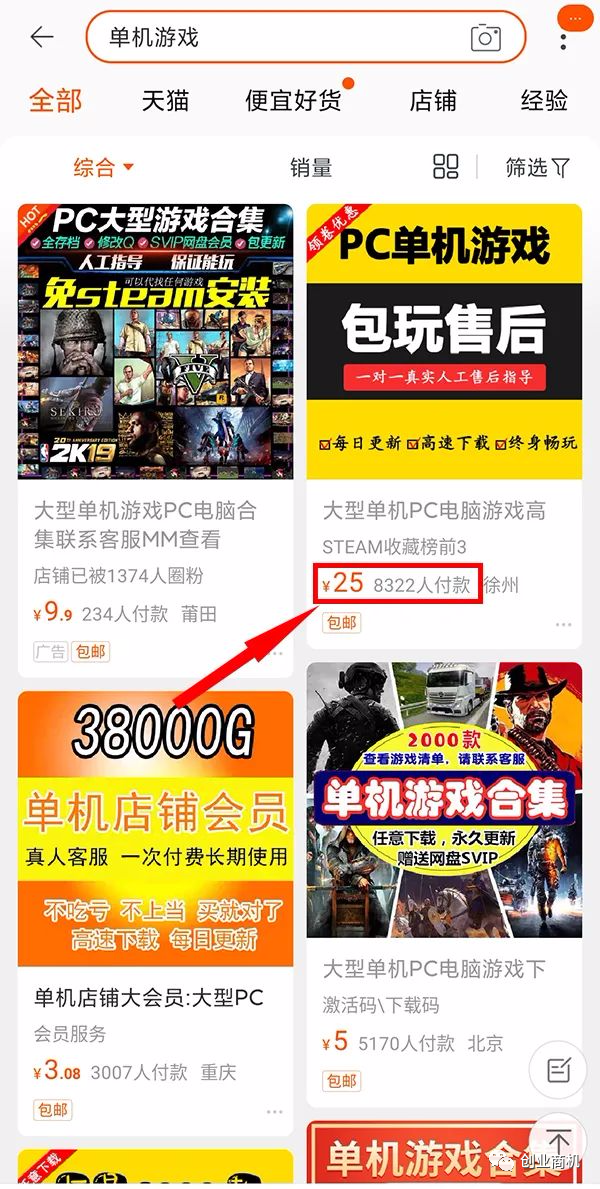Open the 筛选 filter panel
This screenshot has height=1189, width=600.
(537, 168)
